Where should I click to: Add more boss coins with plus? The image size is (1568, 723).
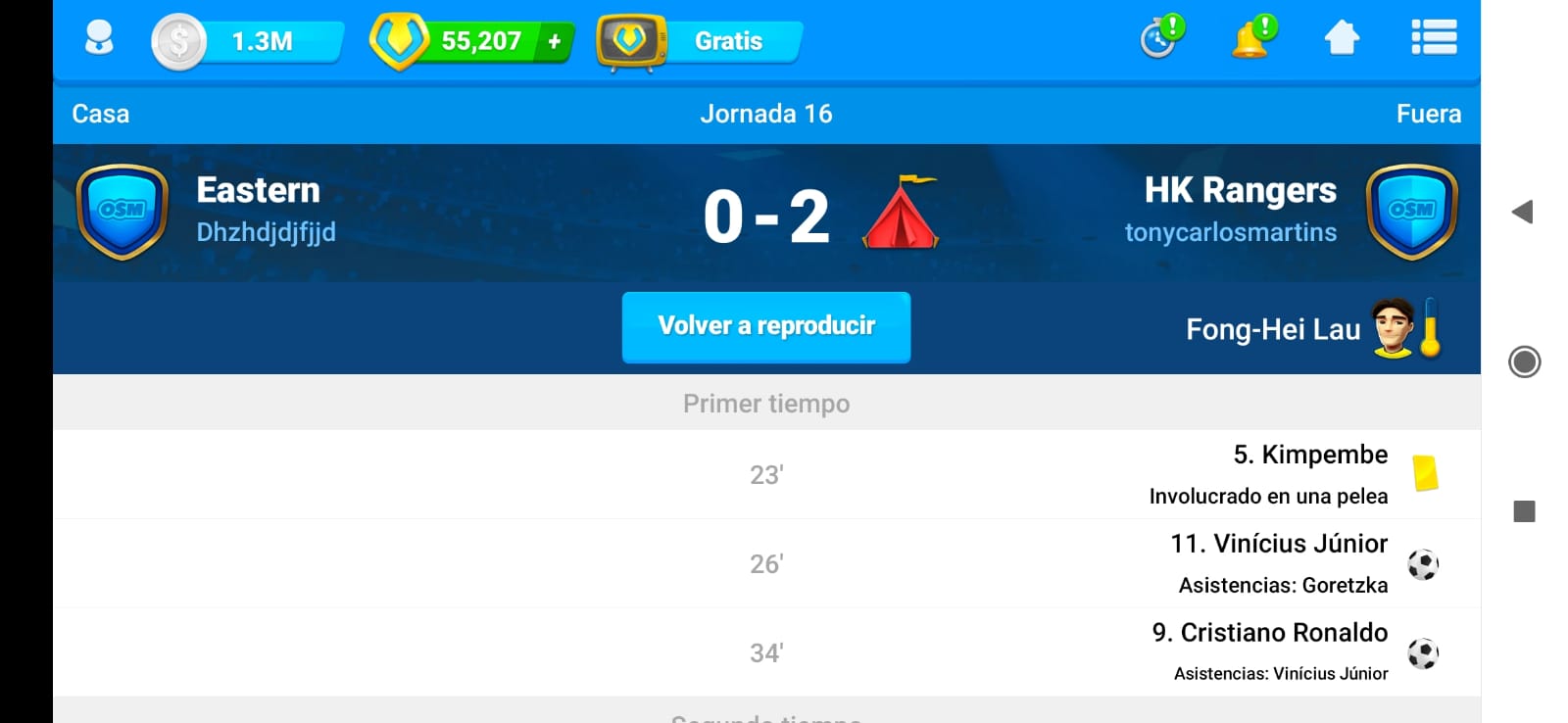point(555,41)
